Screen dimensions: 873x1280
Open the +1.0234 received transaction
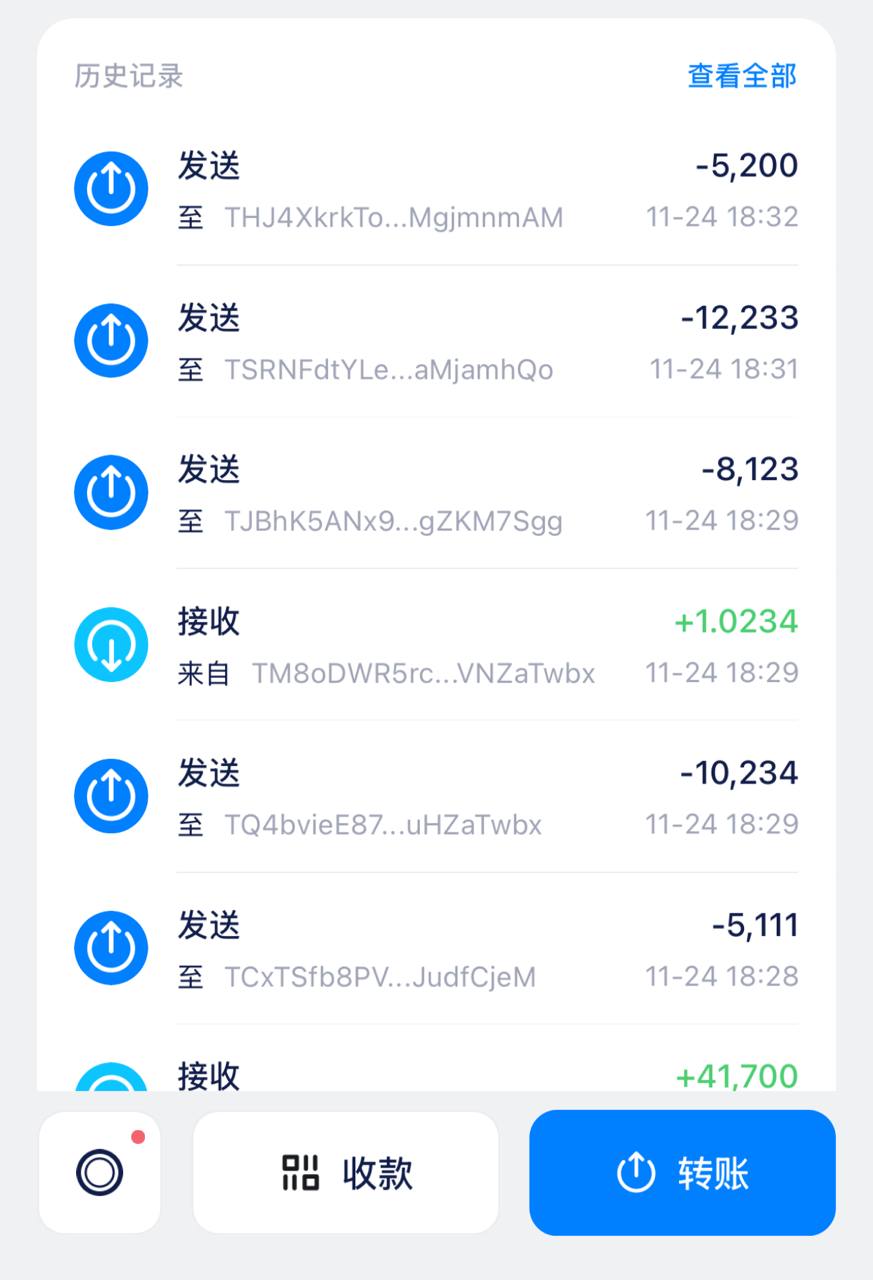point(436,646)
